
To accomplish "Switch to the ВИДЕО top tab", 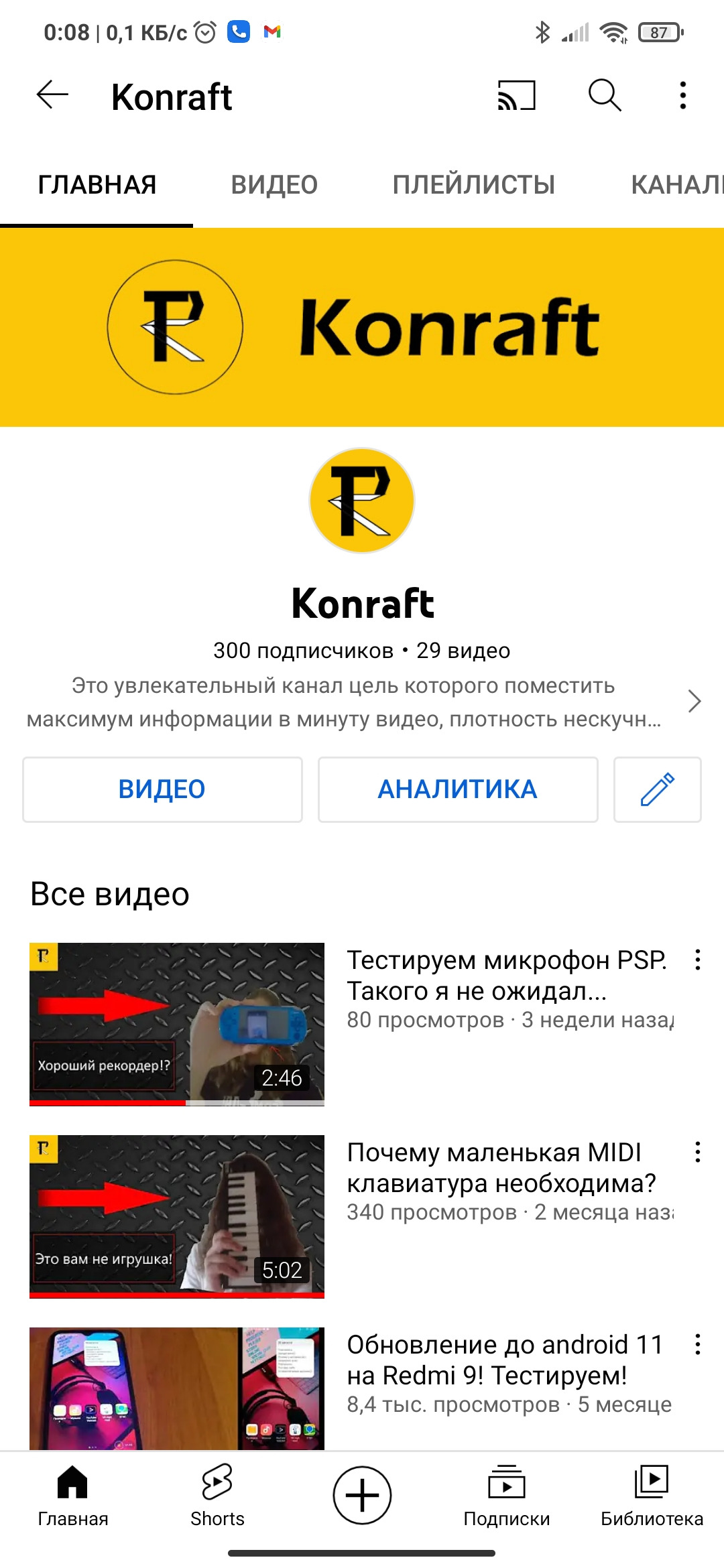I will point(274,185).
